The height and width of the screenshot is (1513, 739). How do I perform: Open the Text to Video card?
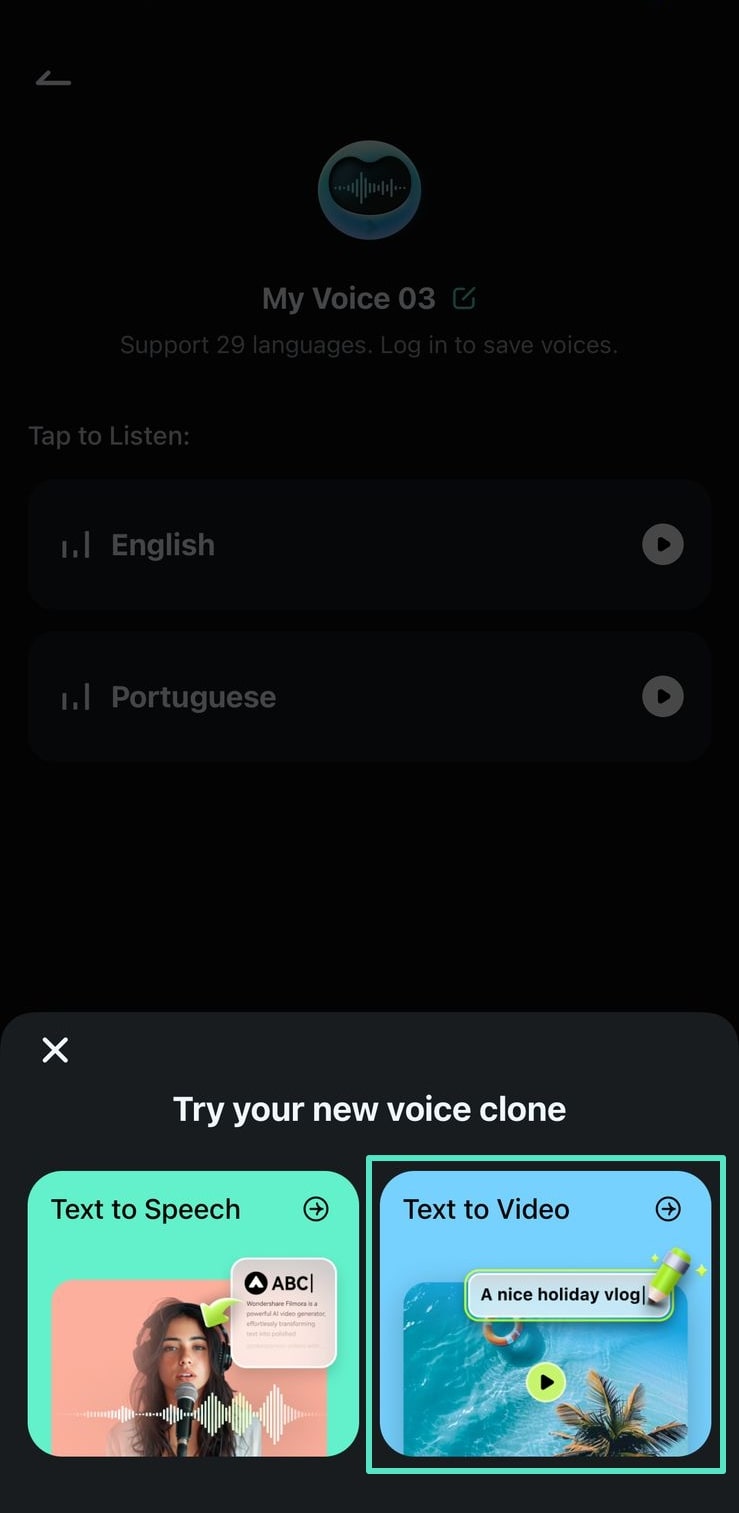pyautogui.click(x=545, y=1312)
